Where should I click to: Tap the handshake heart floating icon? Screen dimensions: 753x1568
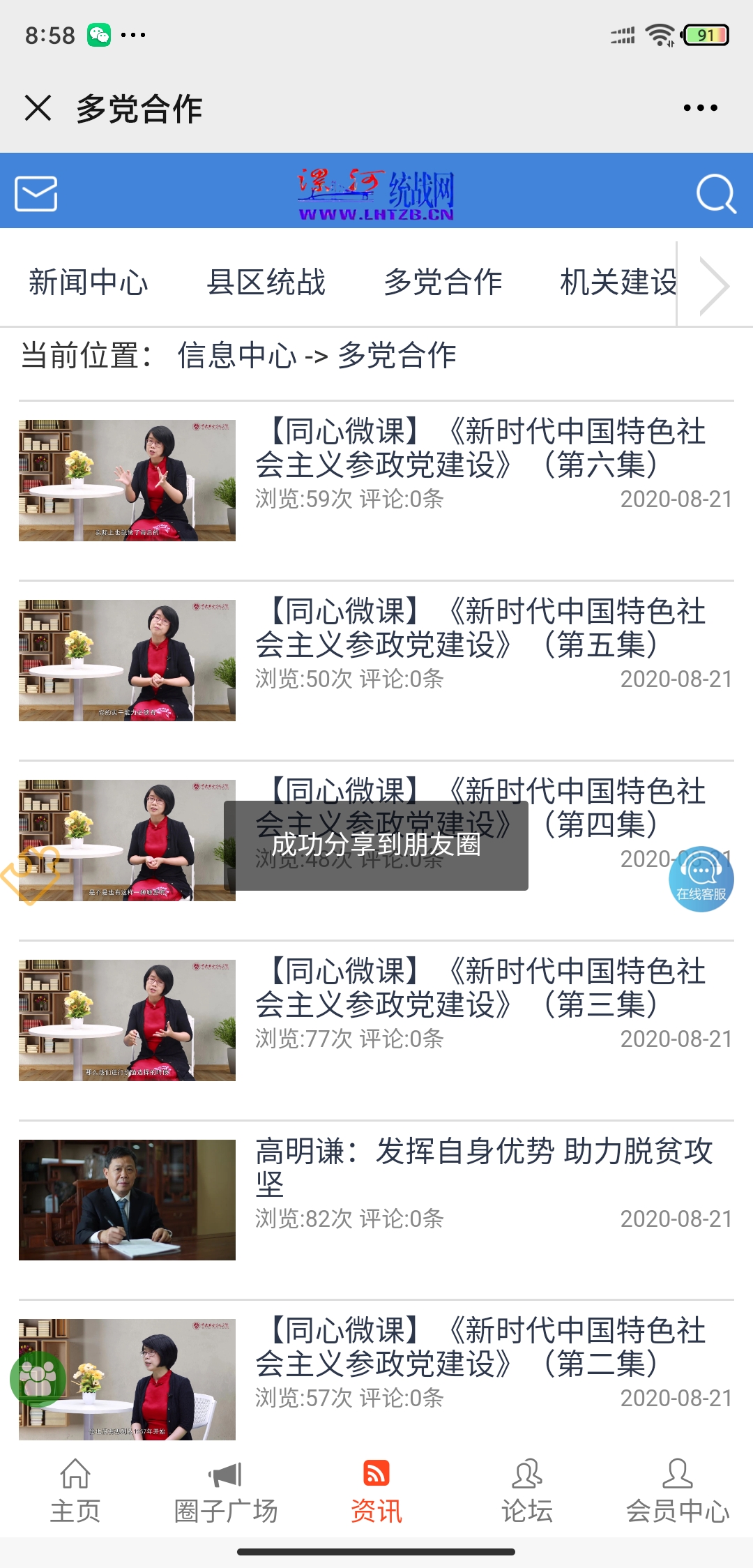[31, 875]
